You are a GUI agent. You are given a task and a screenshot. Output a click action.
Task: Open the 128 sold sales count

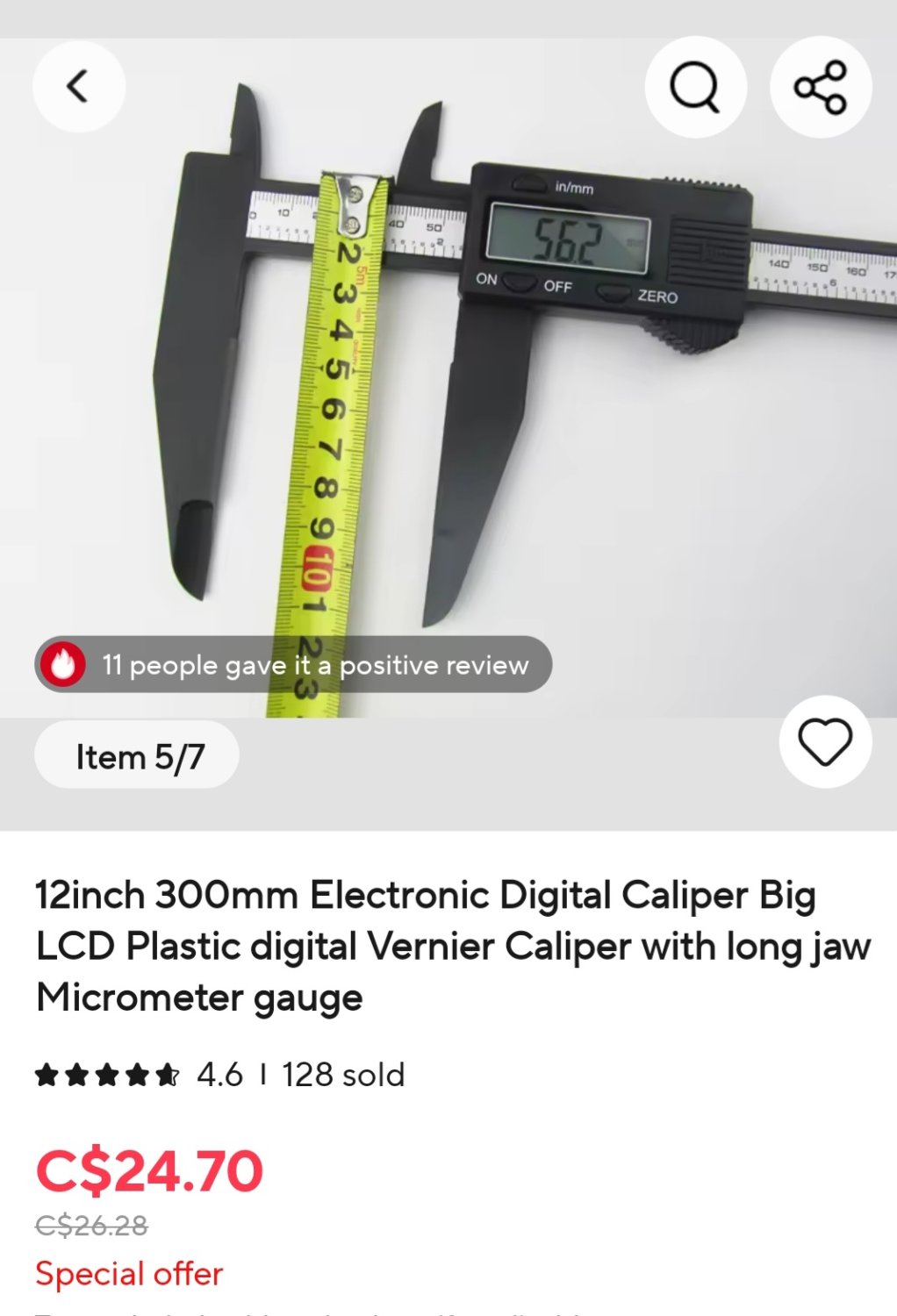pos(341,1073)
